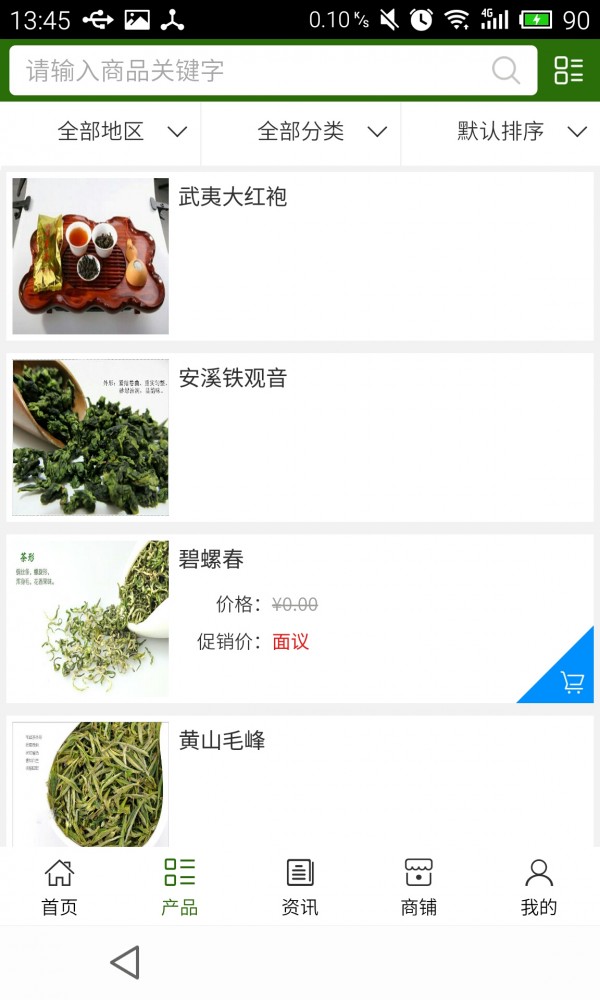Screen dimensions: 600x1000
Task: Open the 商铺 shops tab
Action: pyautogui.click(x=419, y=887)
